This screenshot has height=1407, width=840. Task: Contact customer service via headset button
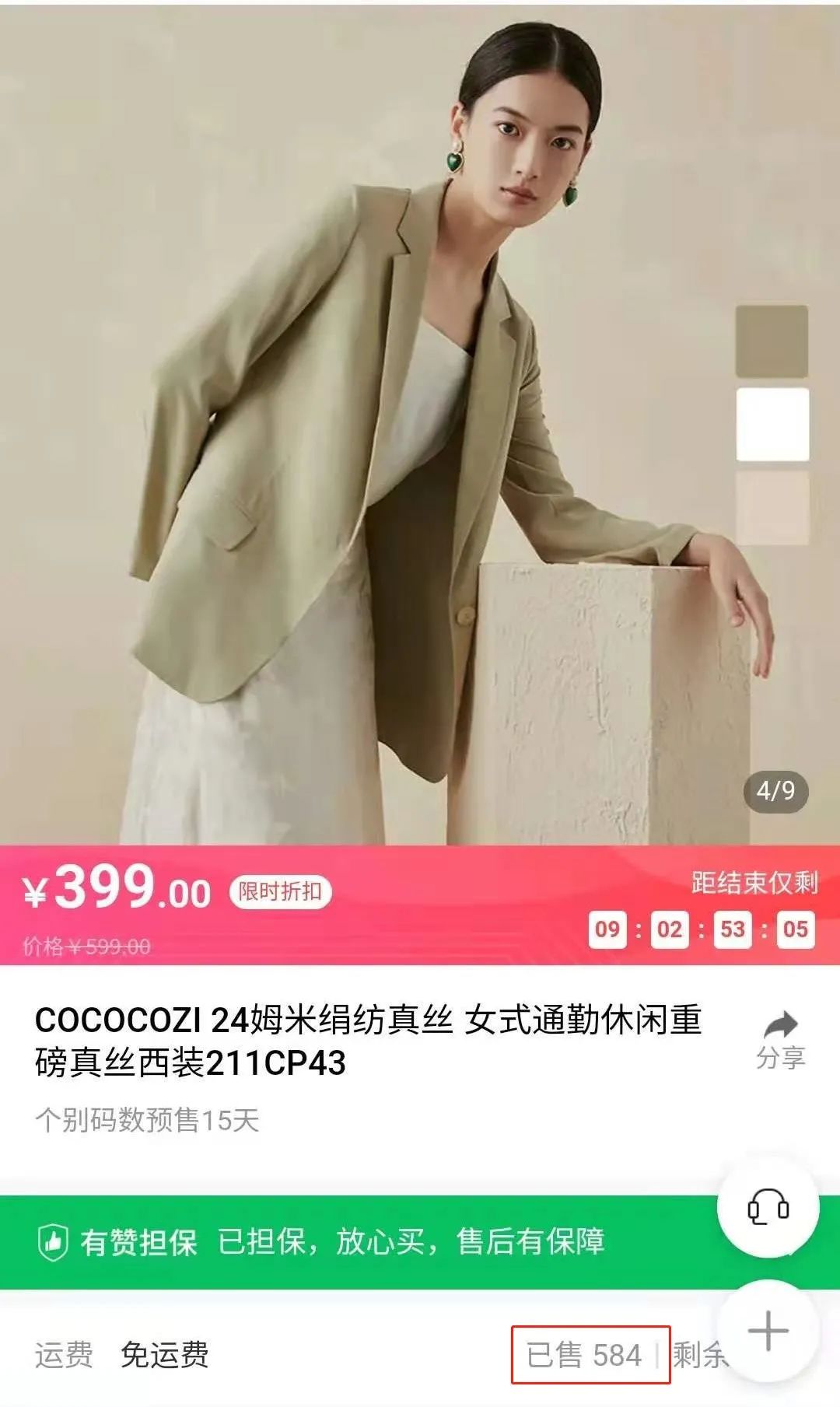point(768,1207)
